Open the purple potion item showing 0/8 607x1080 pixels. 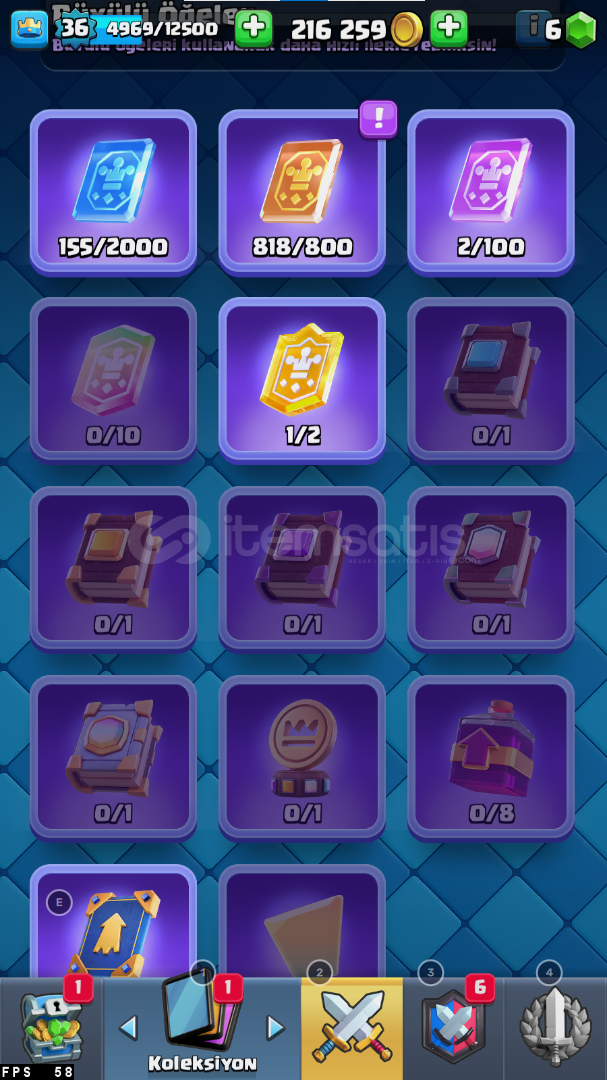(x=491, y=756)
